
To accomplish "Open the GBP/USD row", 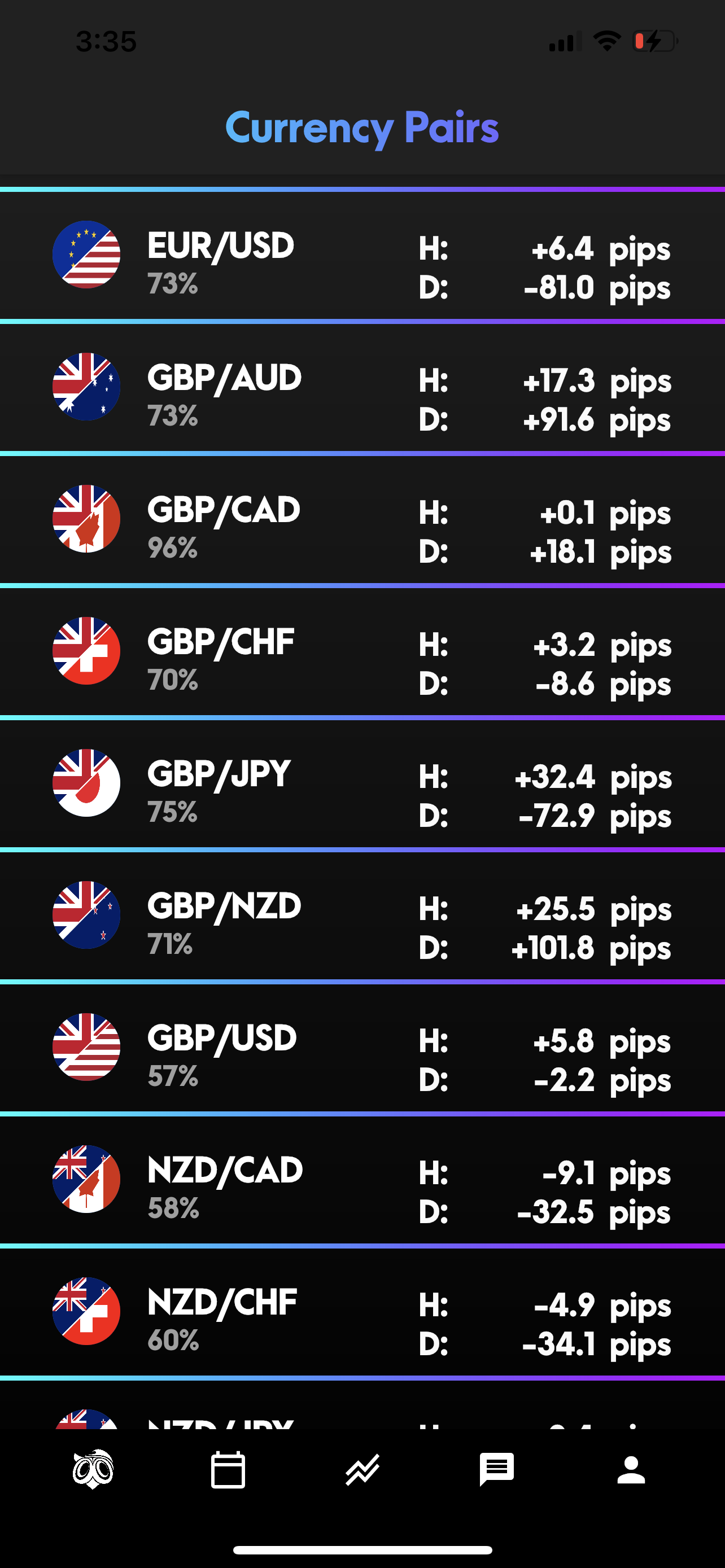I will [x=362, y=1048].
